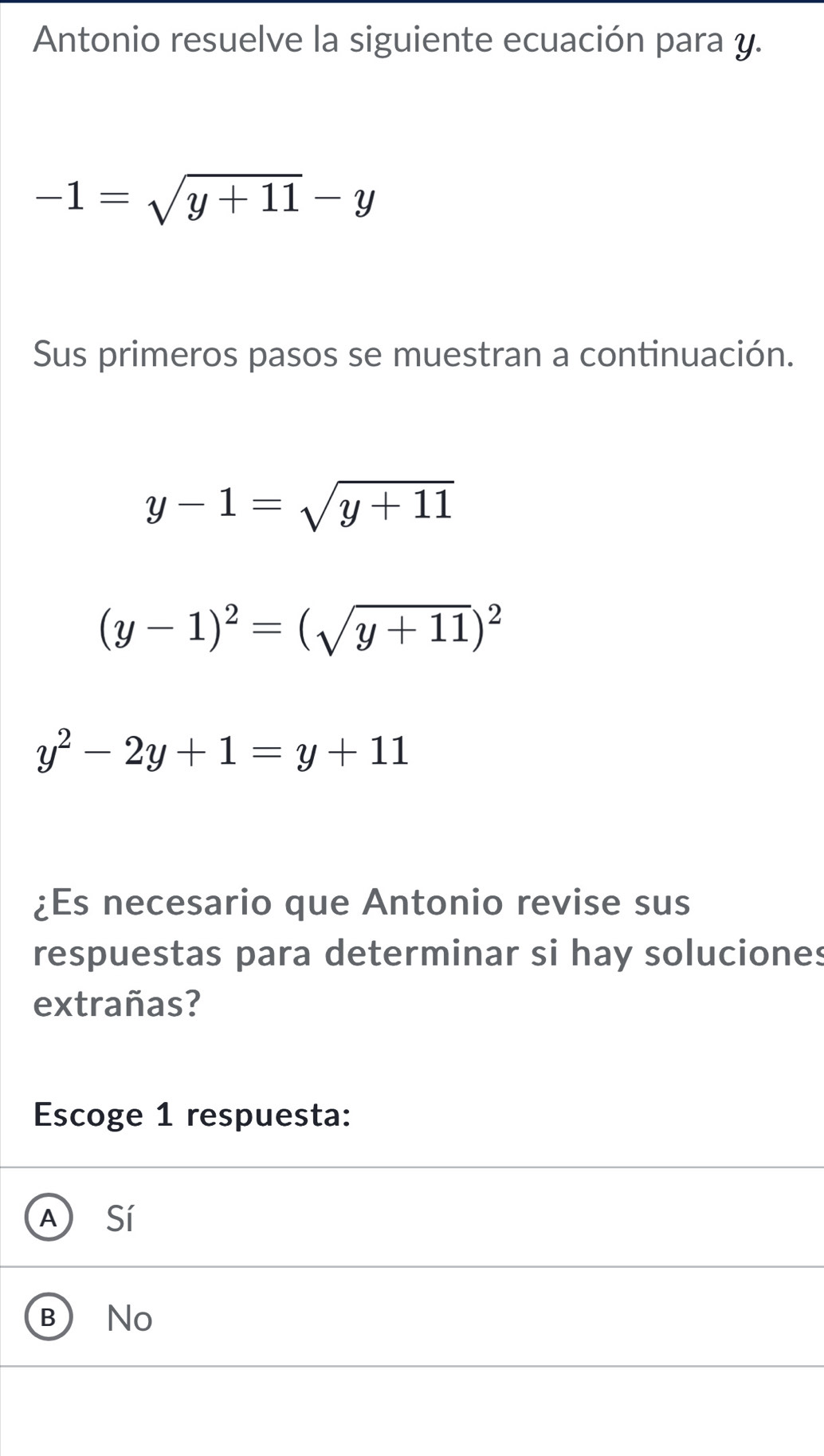Click the equation −1 = √(y+11) − y

pos(203,198)
